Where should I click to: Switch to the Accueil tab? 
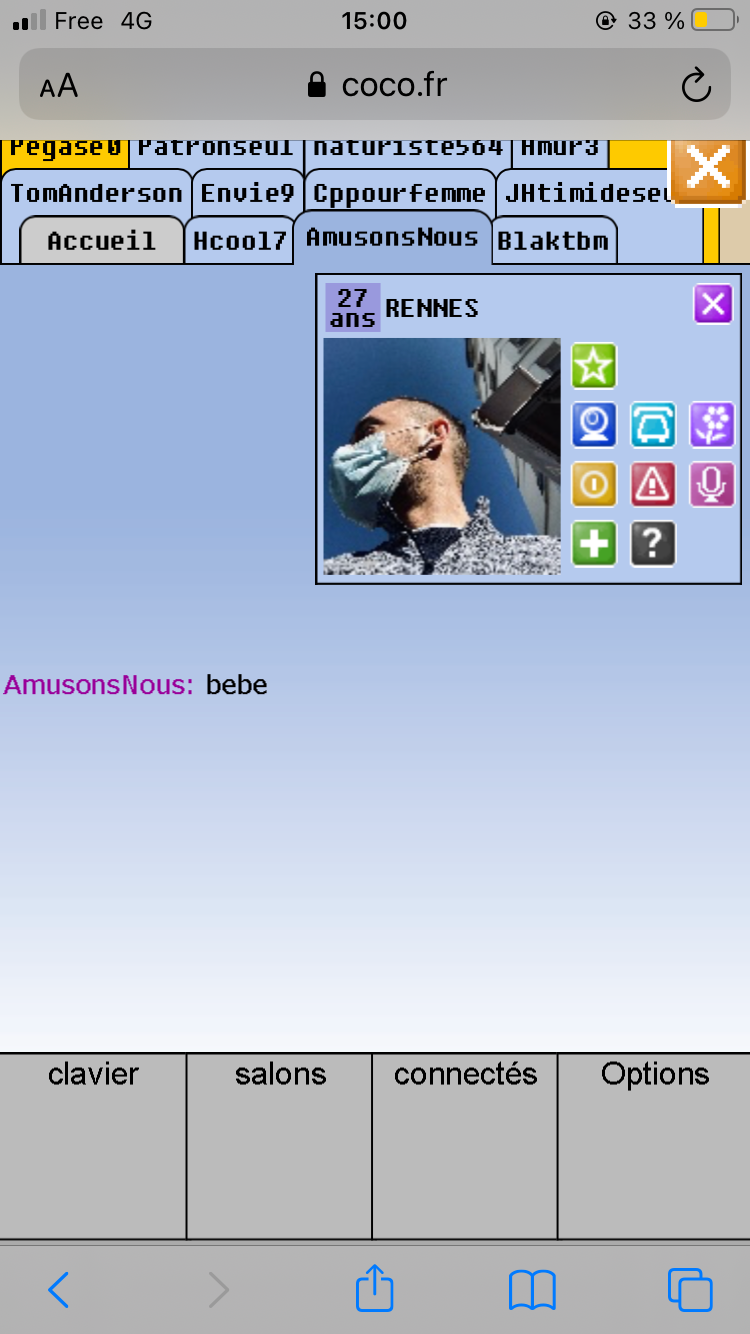click(101, 241)
